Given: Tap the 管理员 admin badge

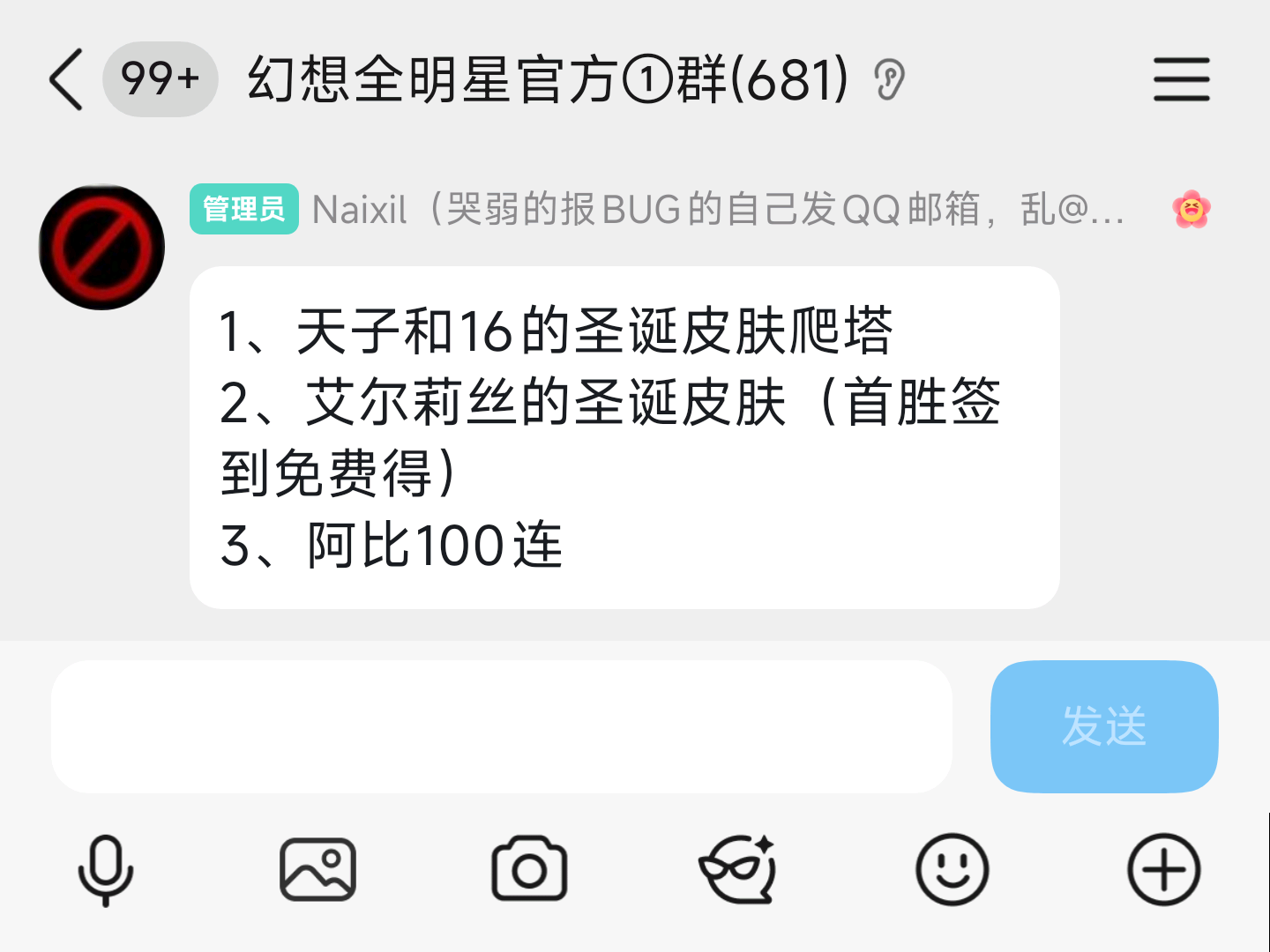Looking at the screenshot, I should [244, 209].
